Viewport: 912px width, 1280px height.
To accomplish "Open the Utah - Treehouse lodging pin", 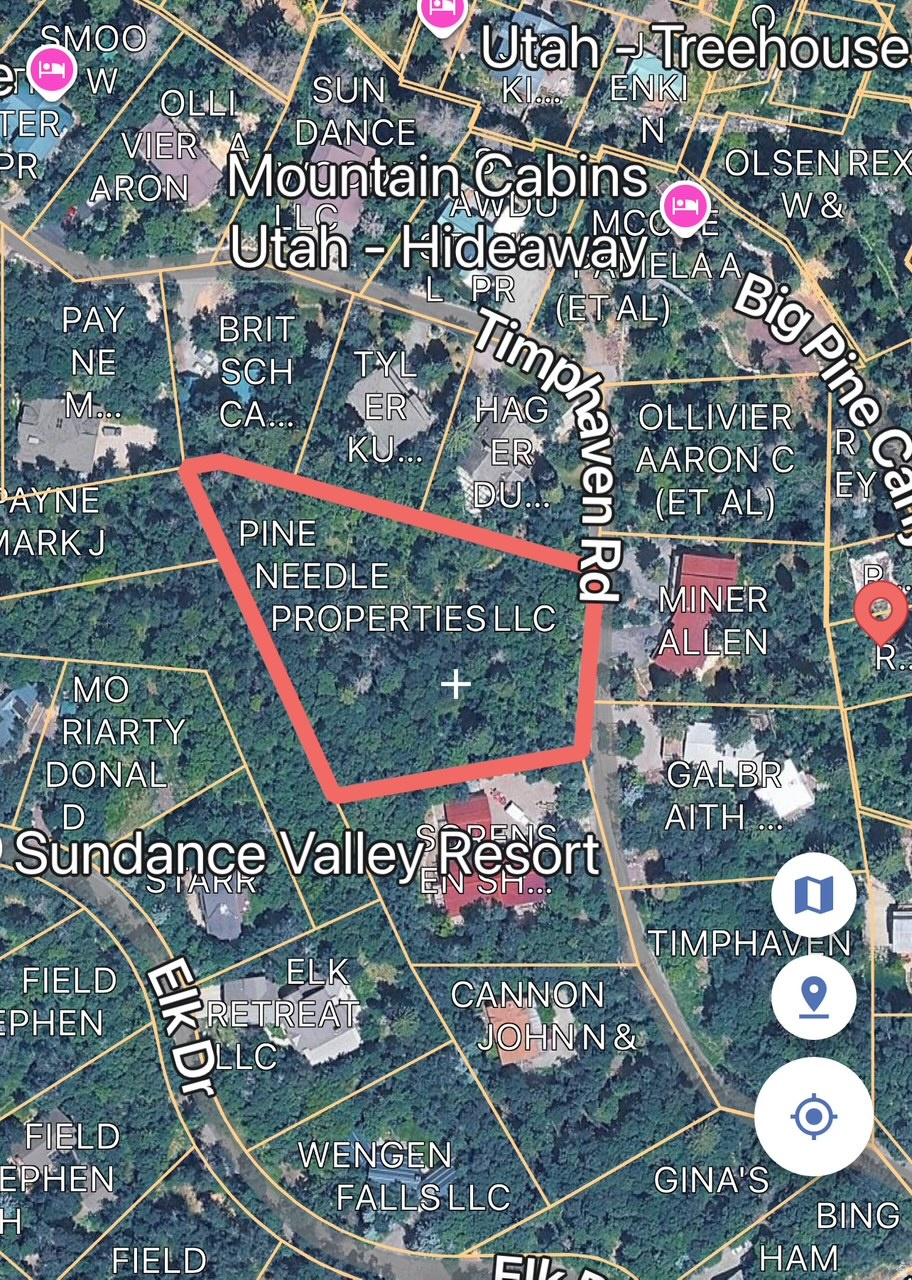I will pyautogui.click(x=441, y=14).
